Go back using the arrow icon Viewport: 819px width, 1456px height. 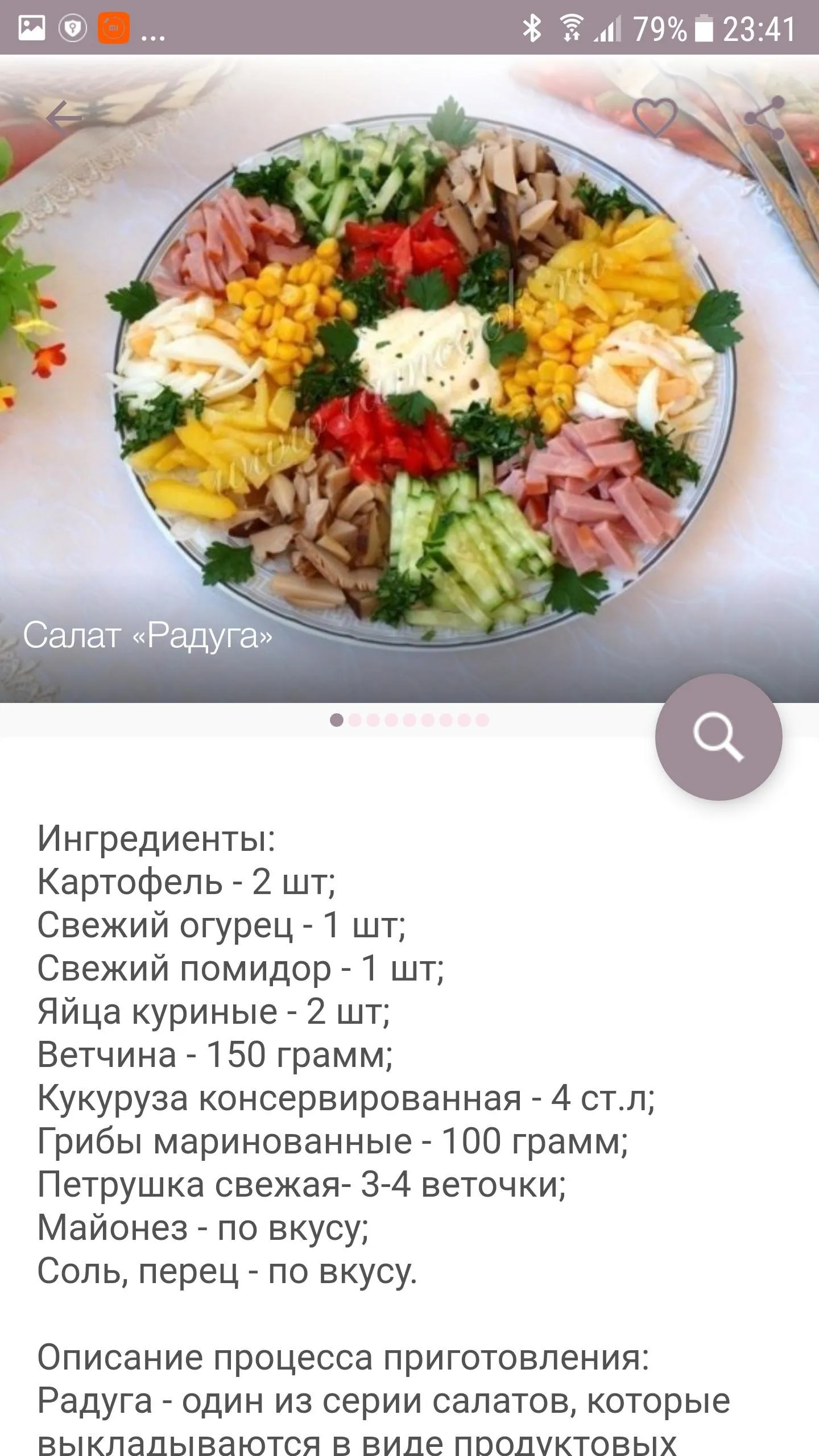click(64, 118)
